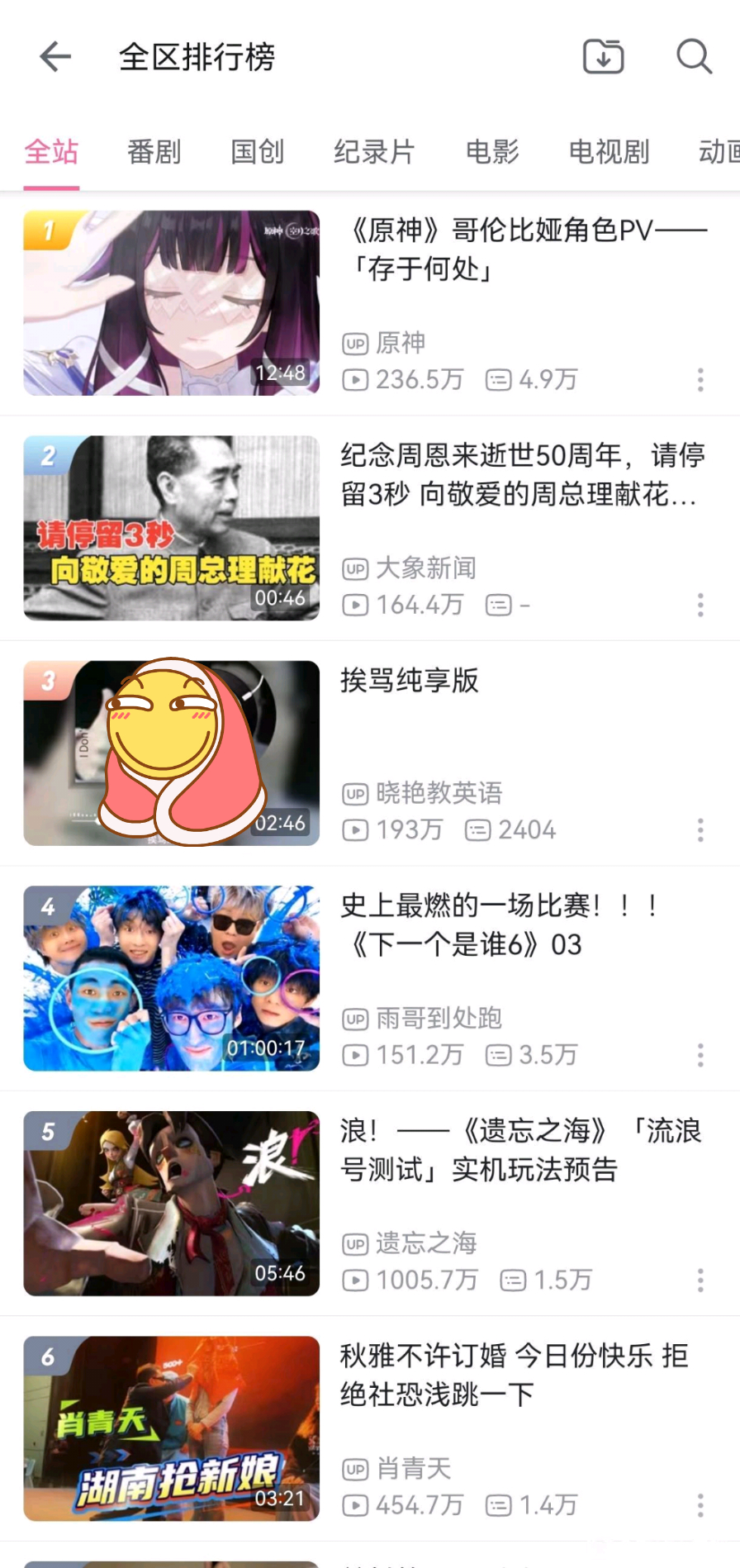Show more options for the 肖青天 video

pos(700,1505)
